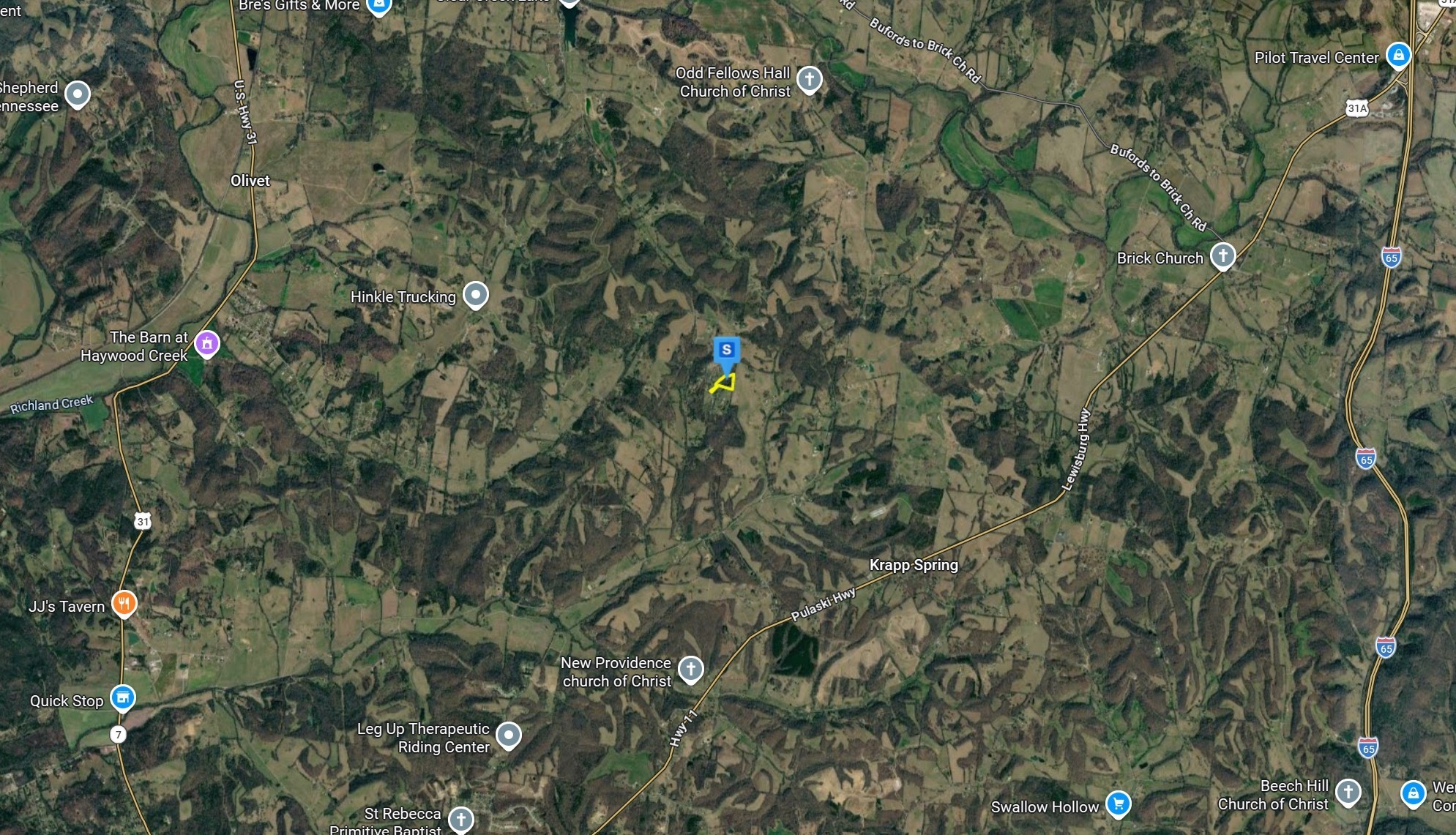Viewport: 1456px width, 835px height.
Task: Select the Hinkle Trucking pin
Action: (x=476, y=296)
